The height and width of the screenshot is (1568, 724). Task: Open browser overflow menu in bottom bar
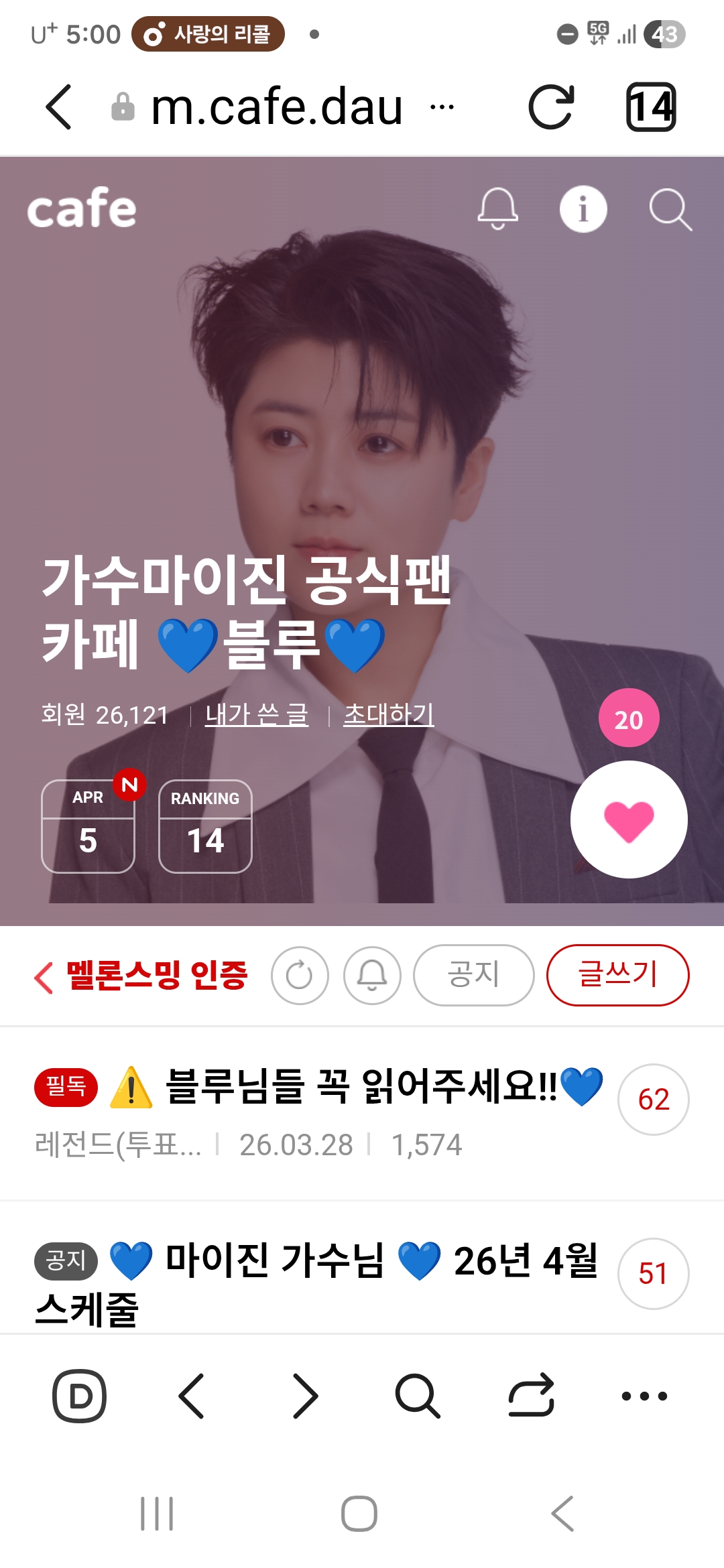(x=644, y=1396)
